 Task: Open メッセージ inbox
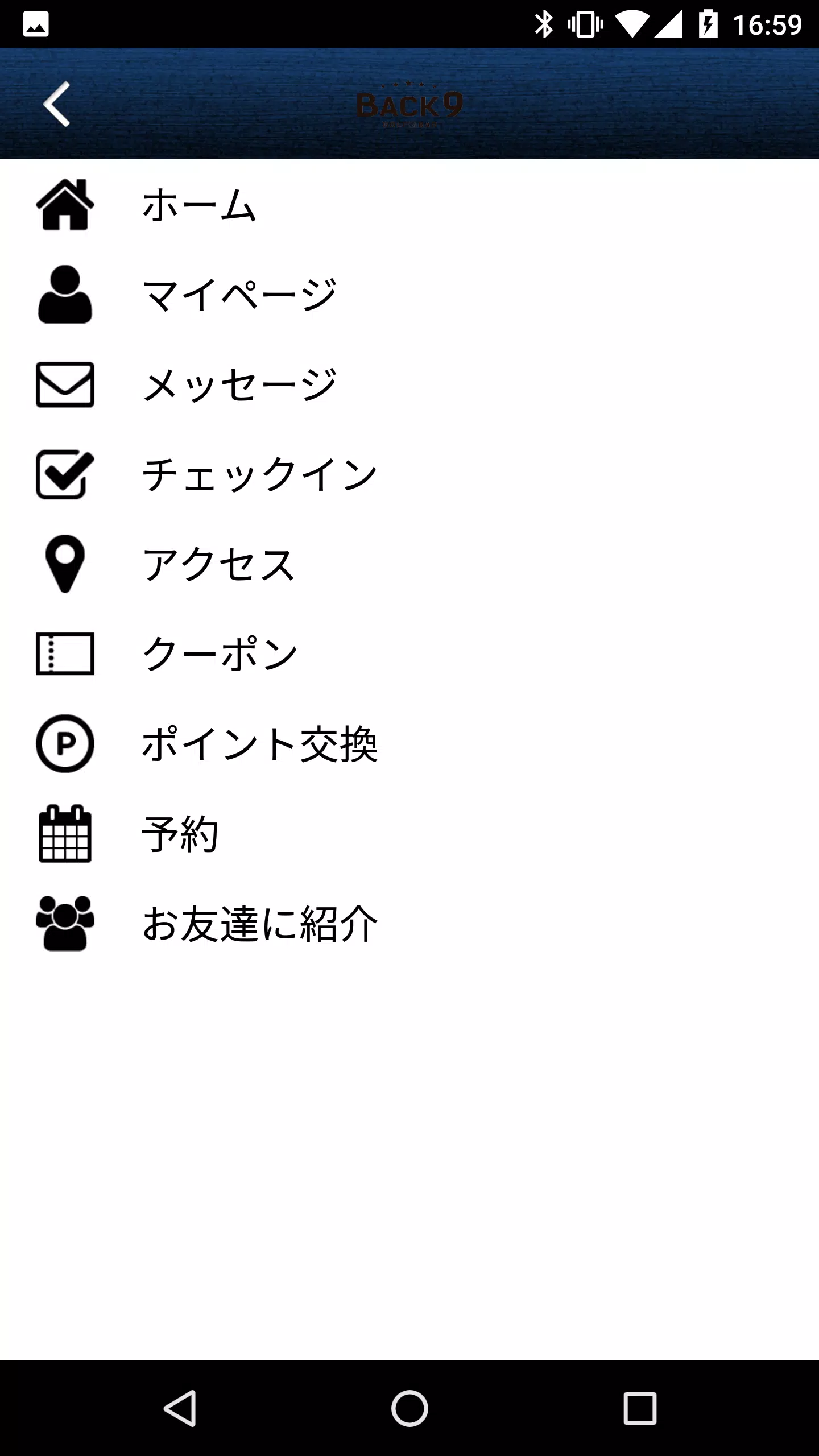coord(409,384)
